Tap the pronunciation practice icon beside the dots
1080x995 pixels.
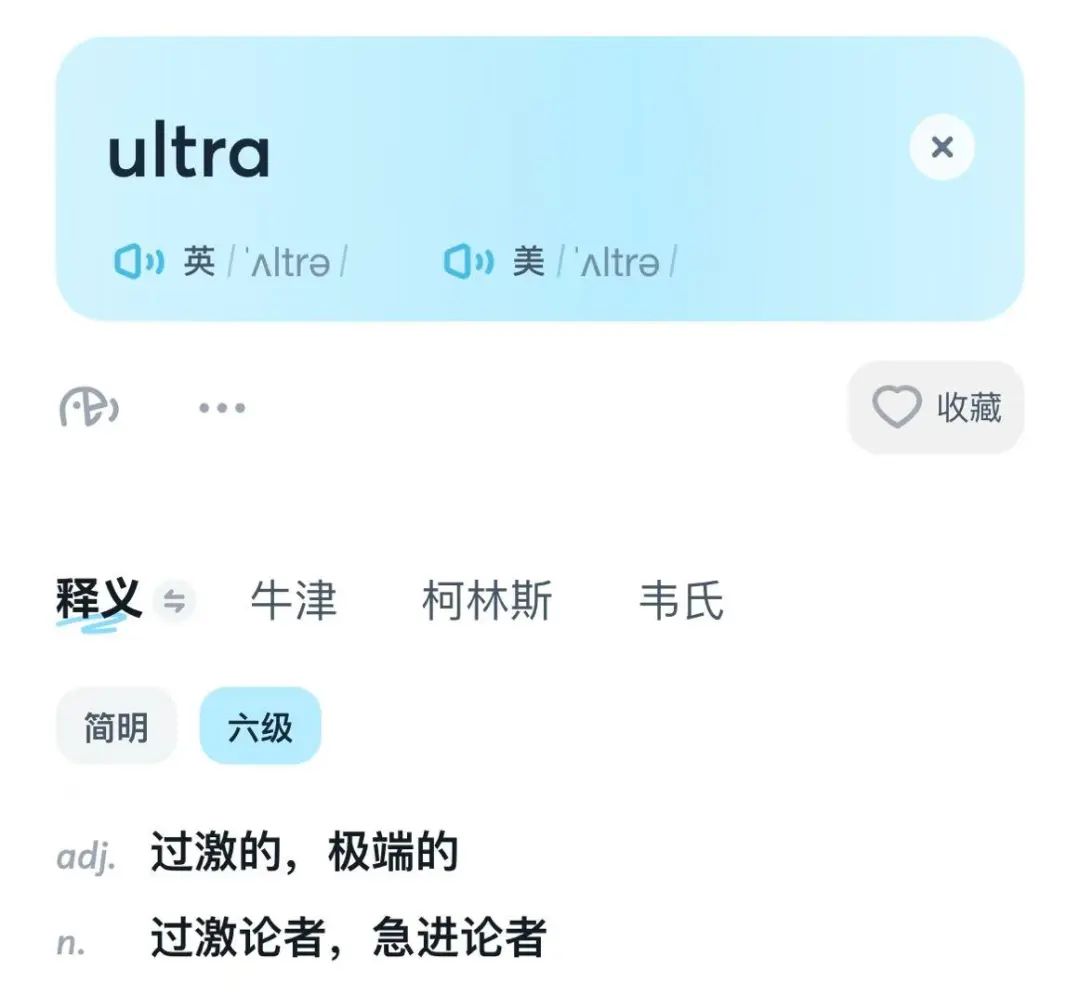tap(89, 407)
